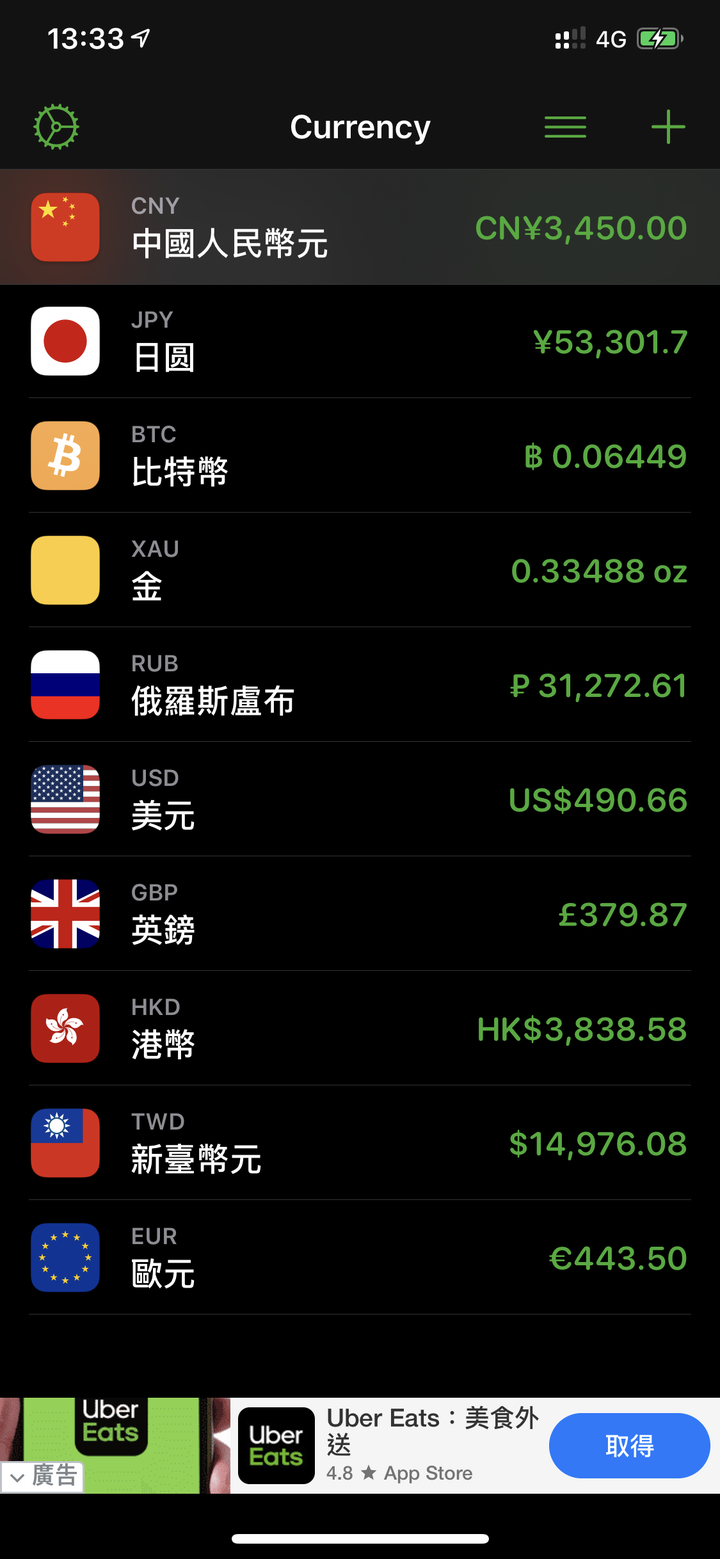Open the settings gear icon
The image size is (720, 1559).
(56, 127)
